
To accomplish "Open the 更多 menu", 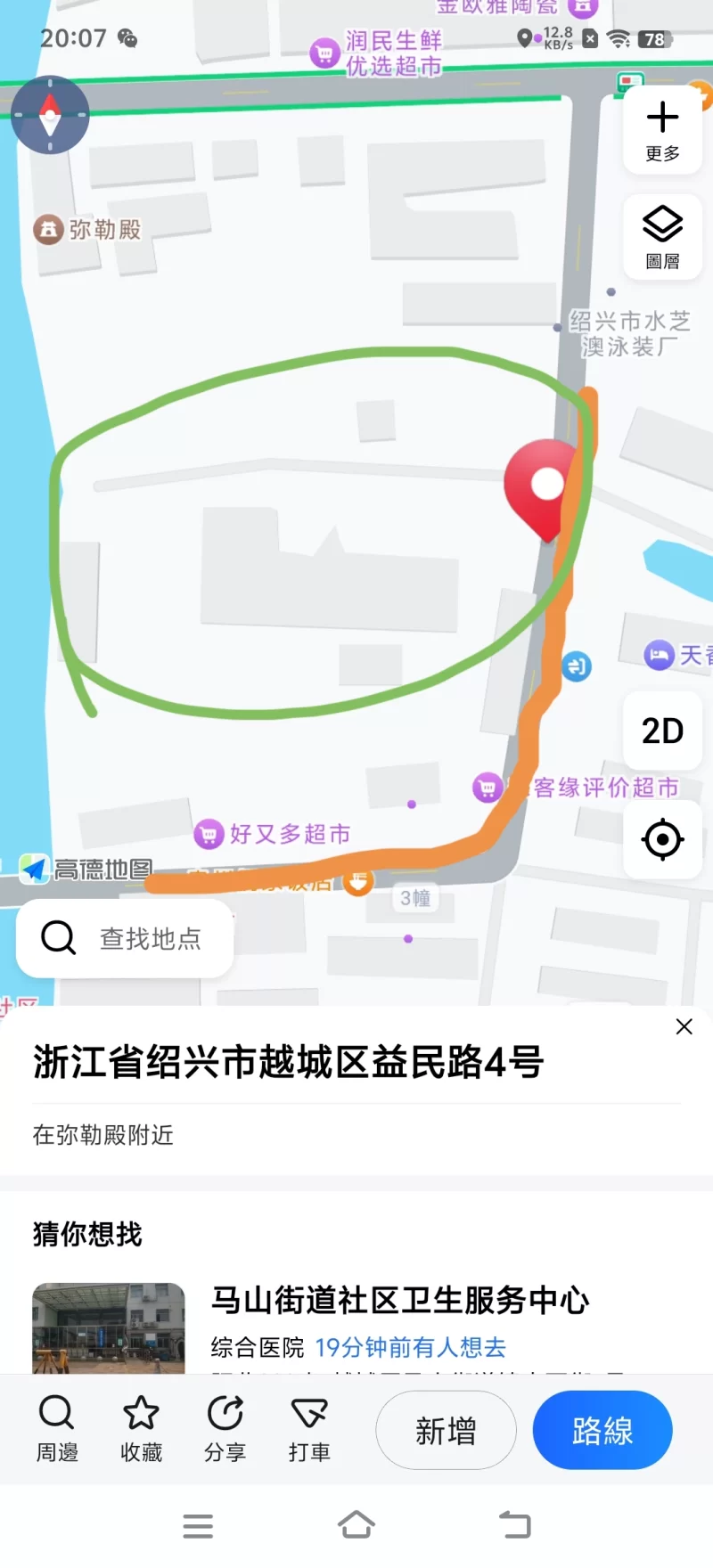I will coord(662,130).
